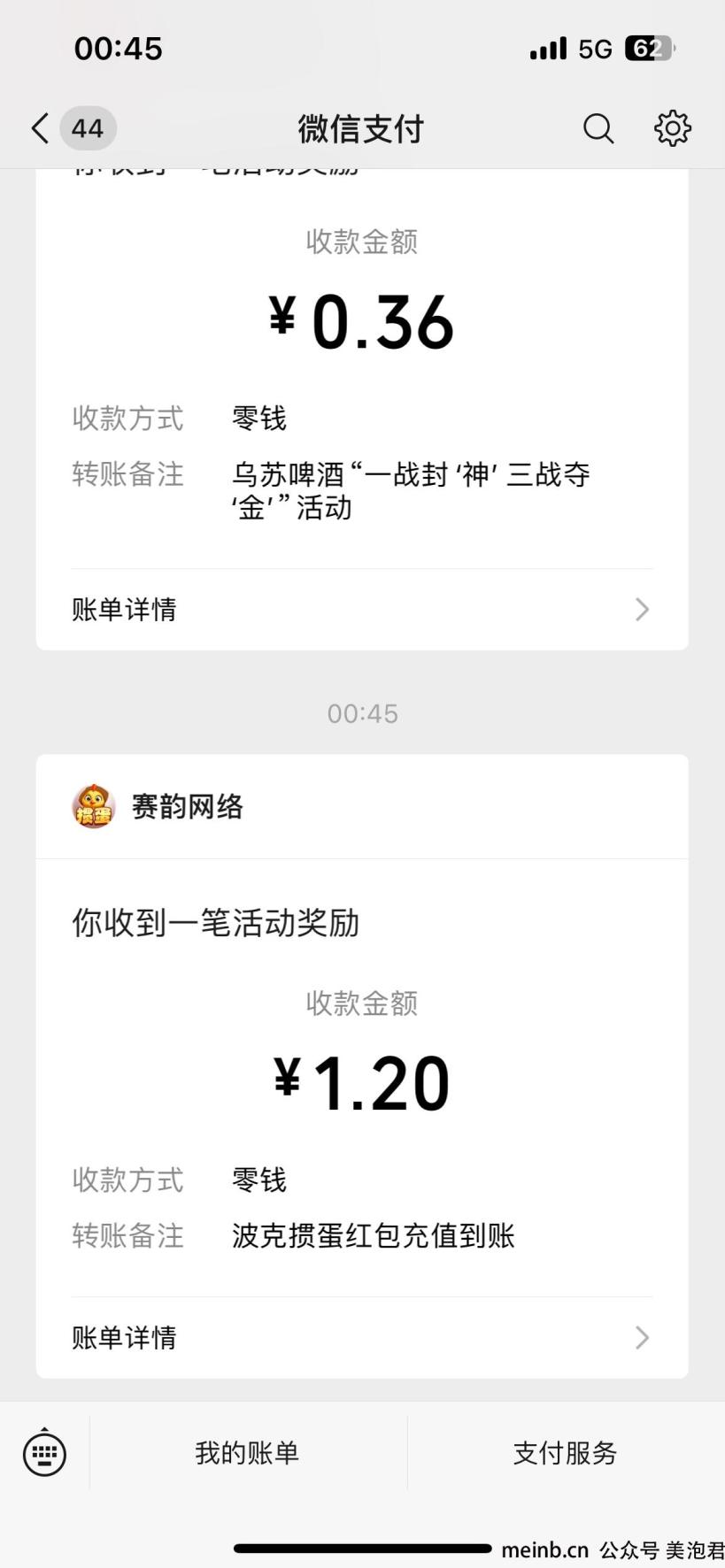Open 账单详情 for the ¥1.20 reward
Image resolution: width=725 pixels, height=1568 pixels.
362,1337
